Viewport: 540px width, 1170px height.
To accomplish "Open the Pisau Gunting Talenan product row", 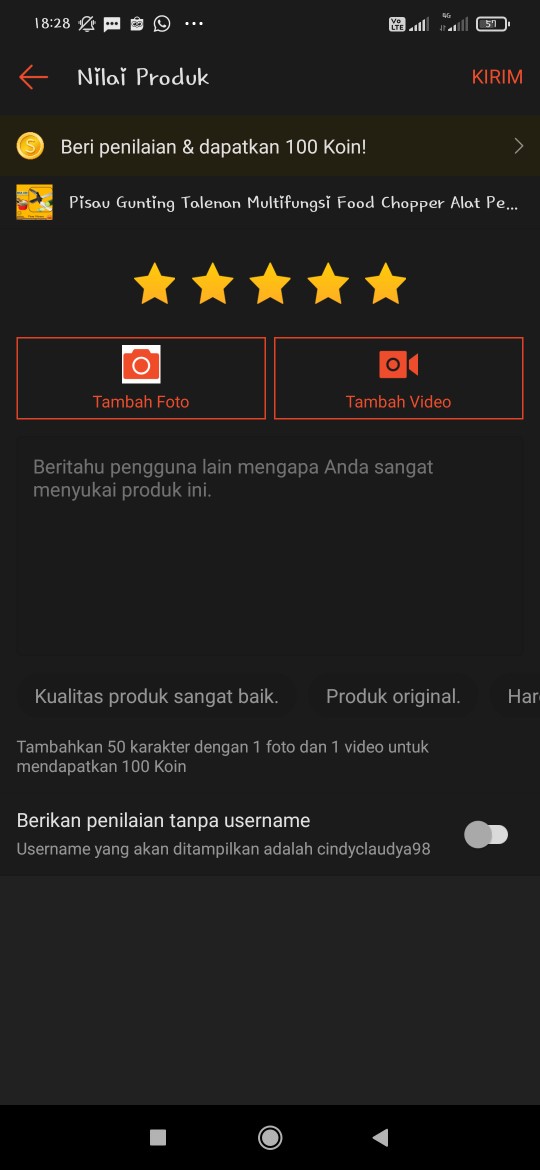I will click(x=270, y=202).
